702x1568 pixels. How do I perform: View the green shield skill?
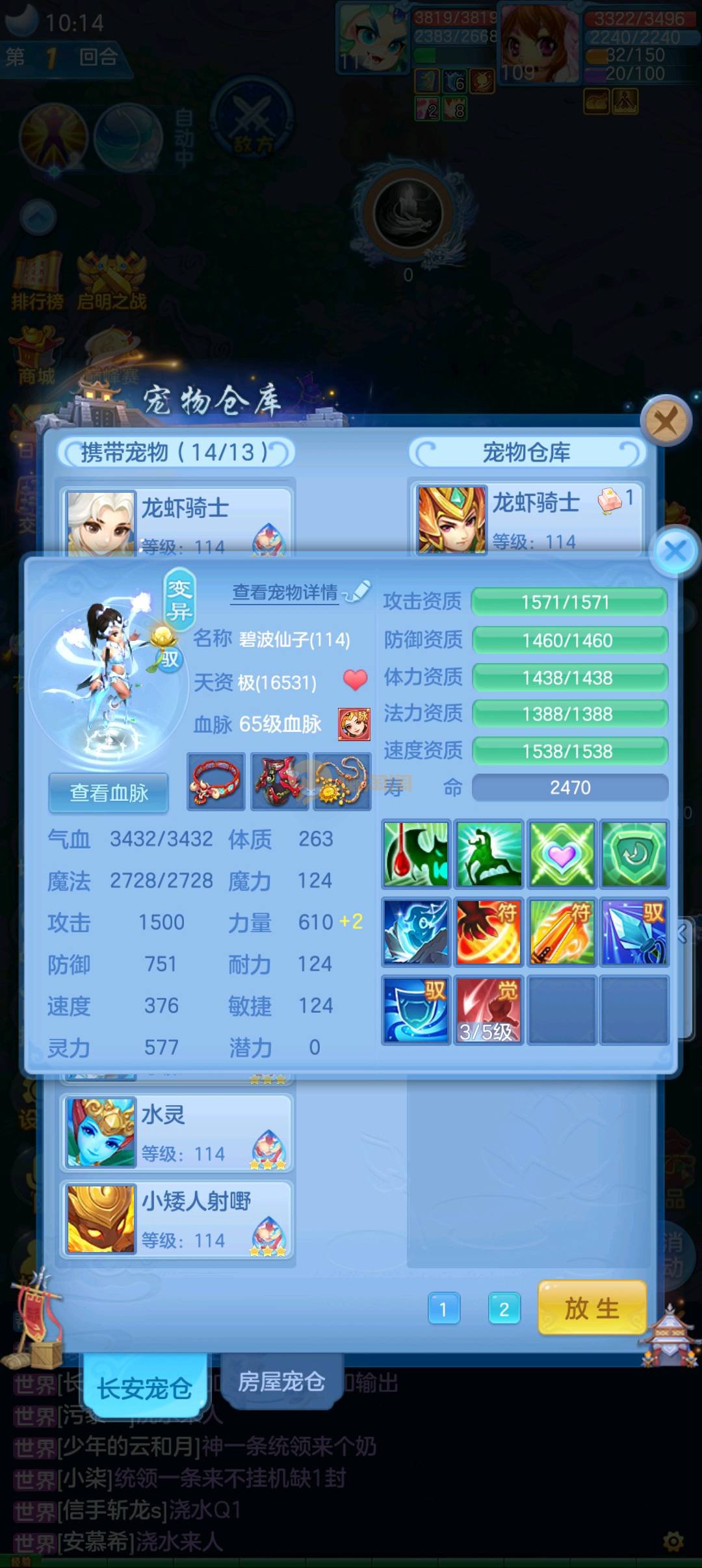pyautogui.click(x=634, y=854)
